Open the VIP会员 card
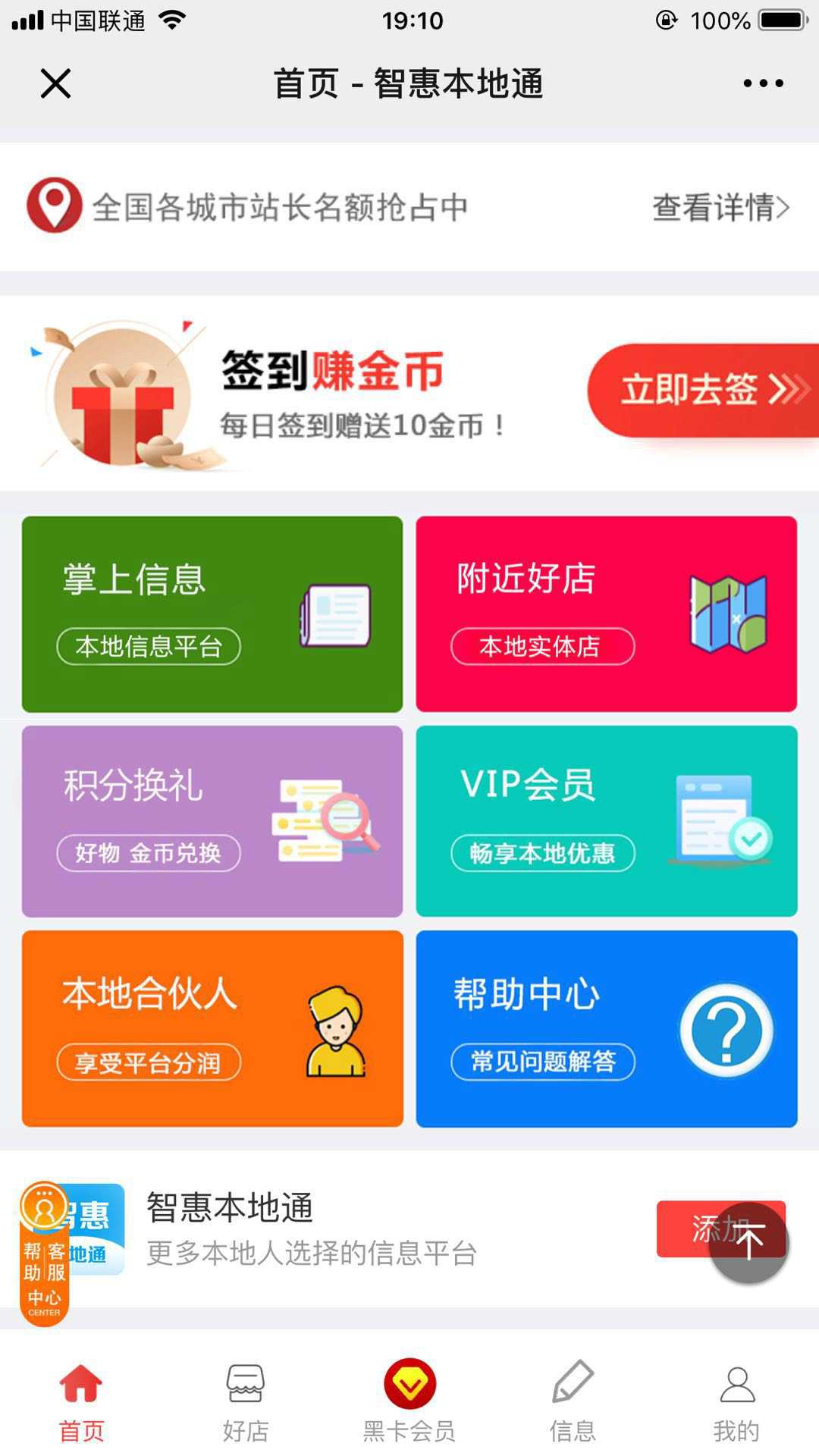The height and width of the screenshot is (1456, 819). click(606, 821)
